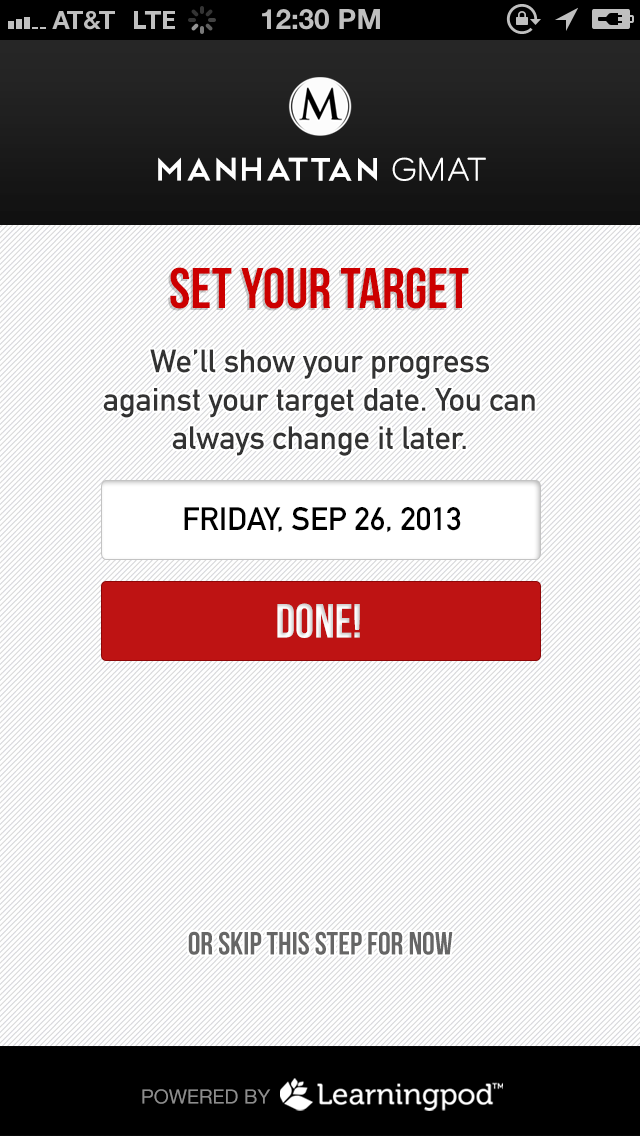Skip this step for now
Viewport: 640px width, 1136px height.
320,944
